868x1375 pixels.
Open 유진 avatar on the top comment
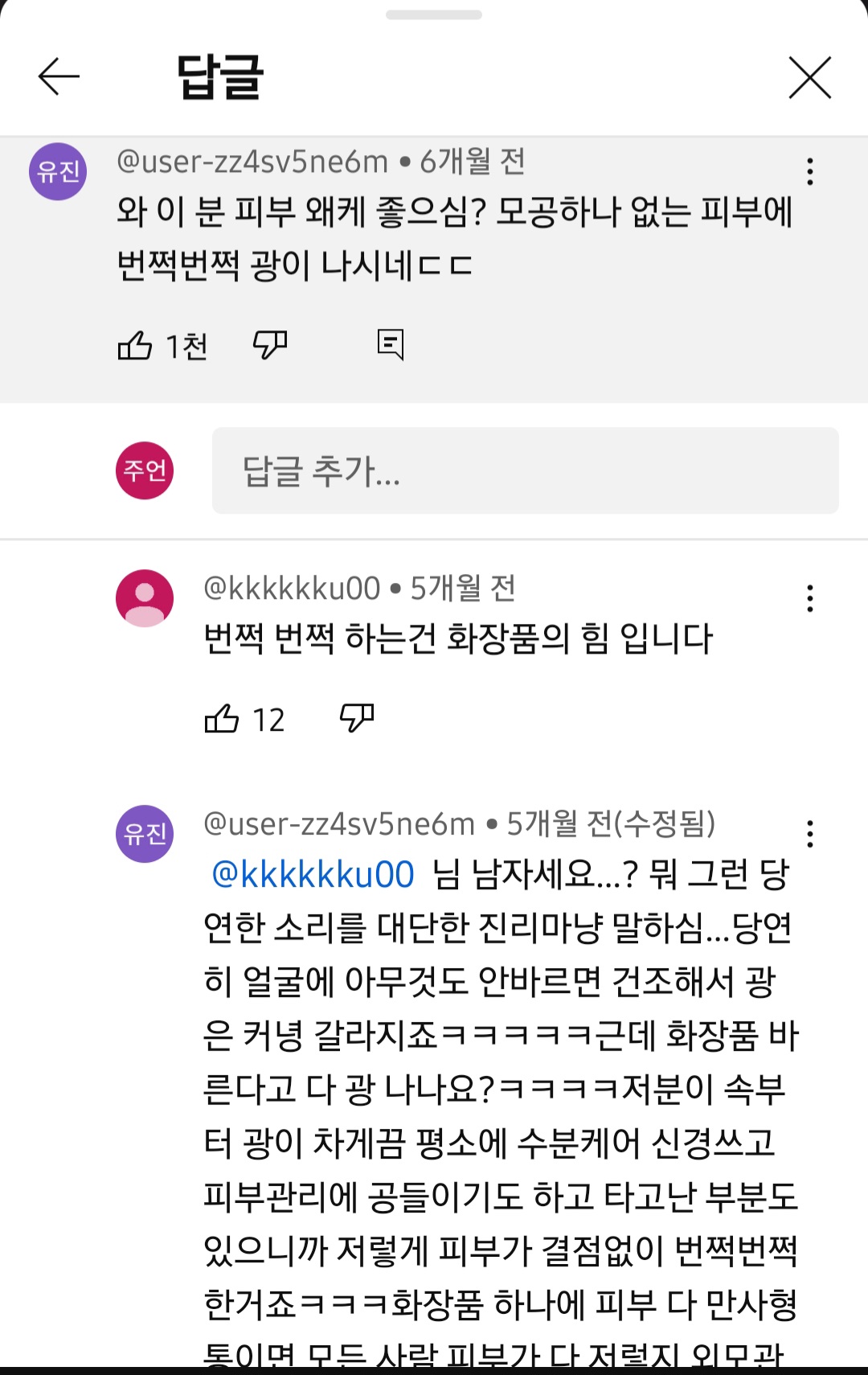[x=58, y=171]
